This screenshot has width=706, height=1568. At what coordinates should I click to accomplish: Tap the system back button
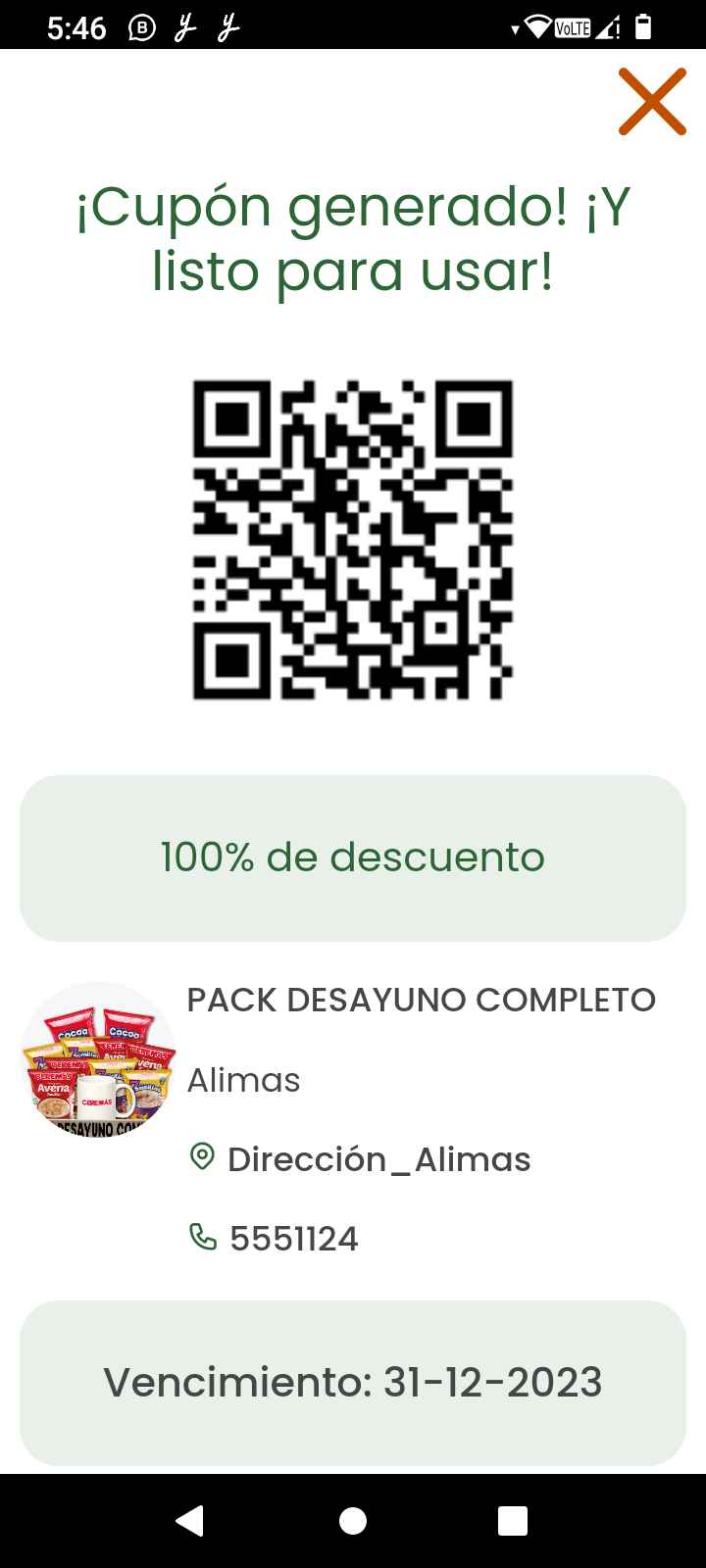(x=190, y=1520)
